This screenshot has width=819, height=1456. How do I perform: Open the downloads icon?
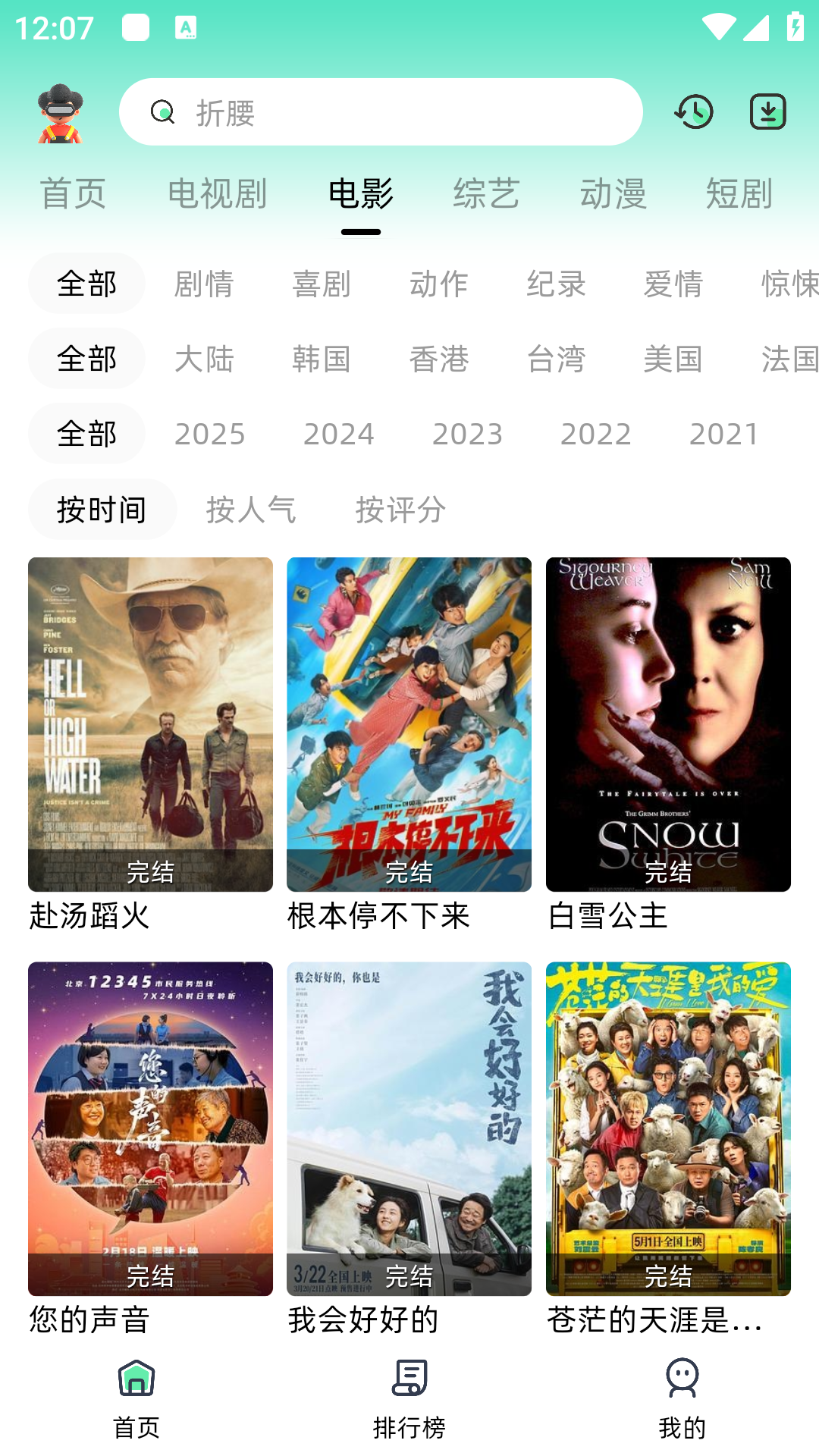point(767,112)
